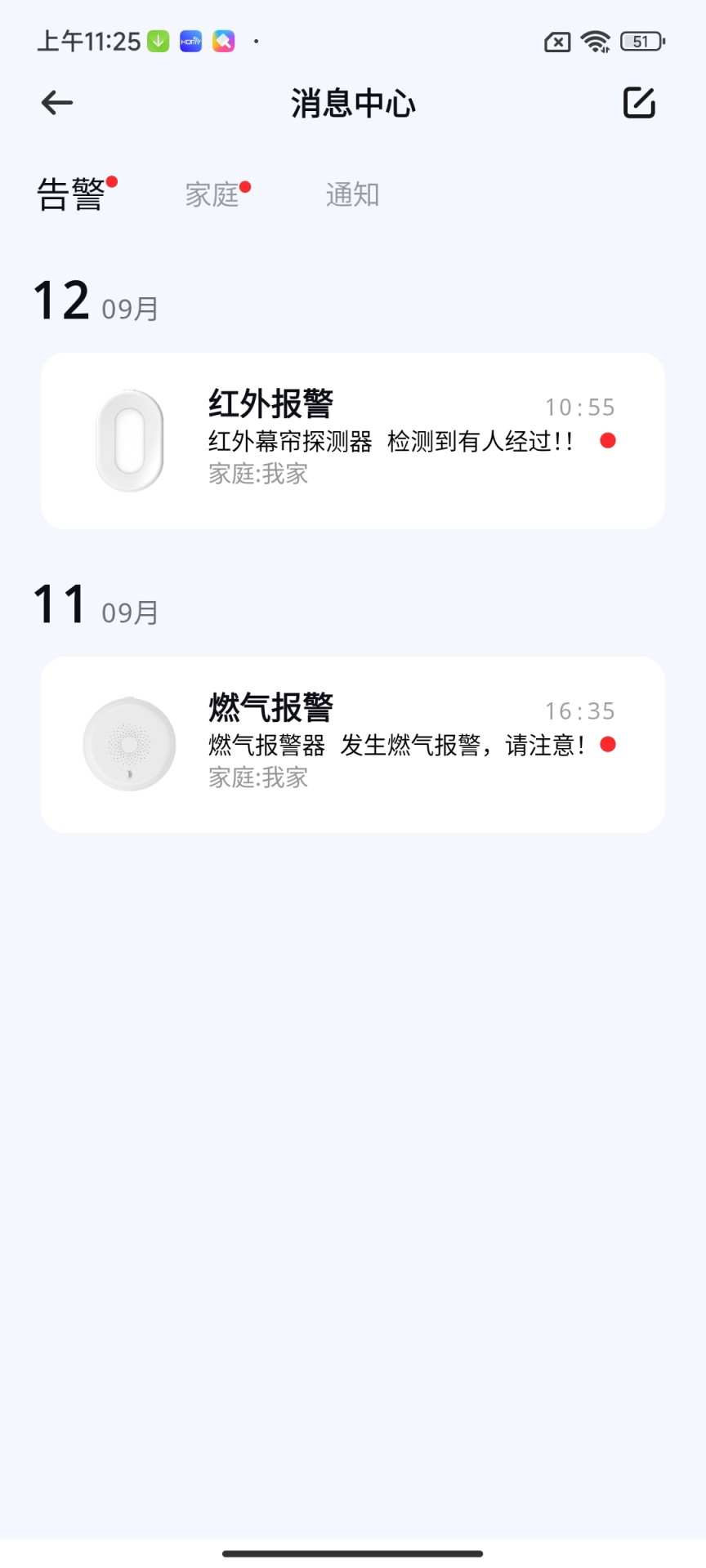Switch to the 通知 tab
Image resolution: width=706 pixels, height=1568 pixels.
351,194
